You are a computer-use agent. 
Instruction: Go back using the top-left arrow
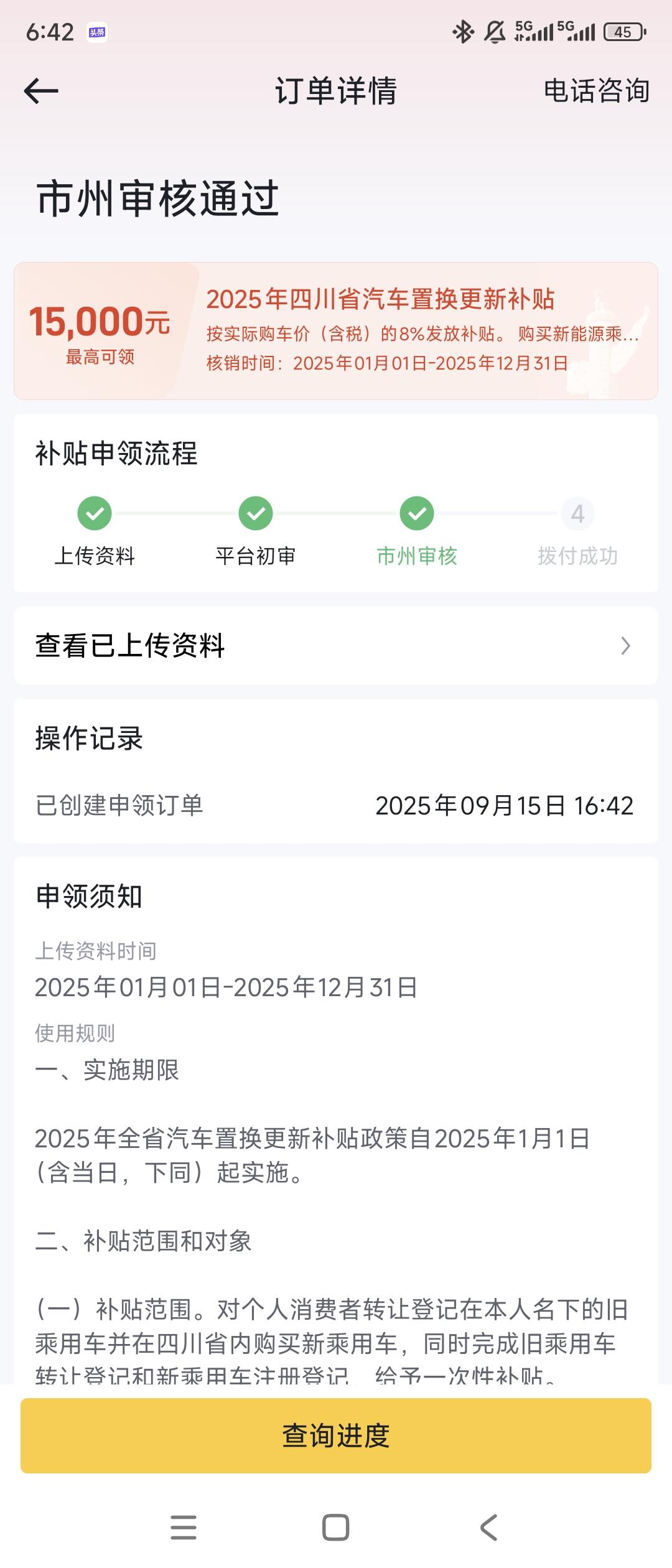pos(41,91)
